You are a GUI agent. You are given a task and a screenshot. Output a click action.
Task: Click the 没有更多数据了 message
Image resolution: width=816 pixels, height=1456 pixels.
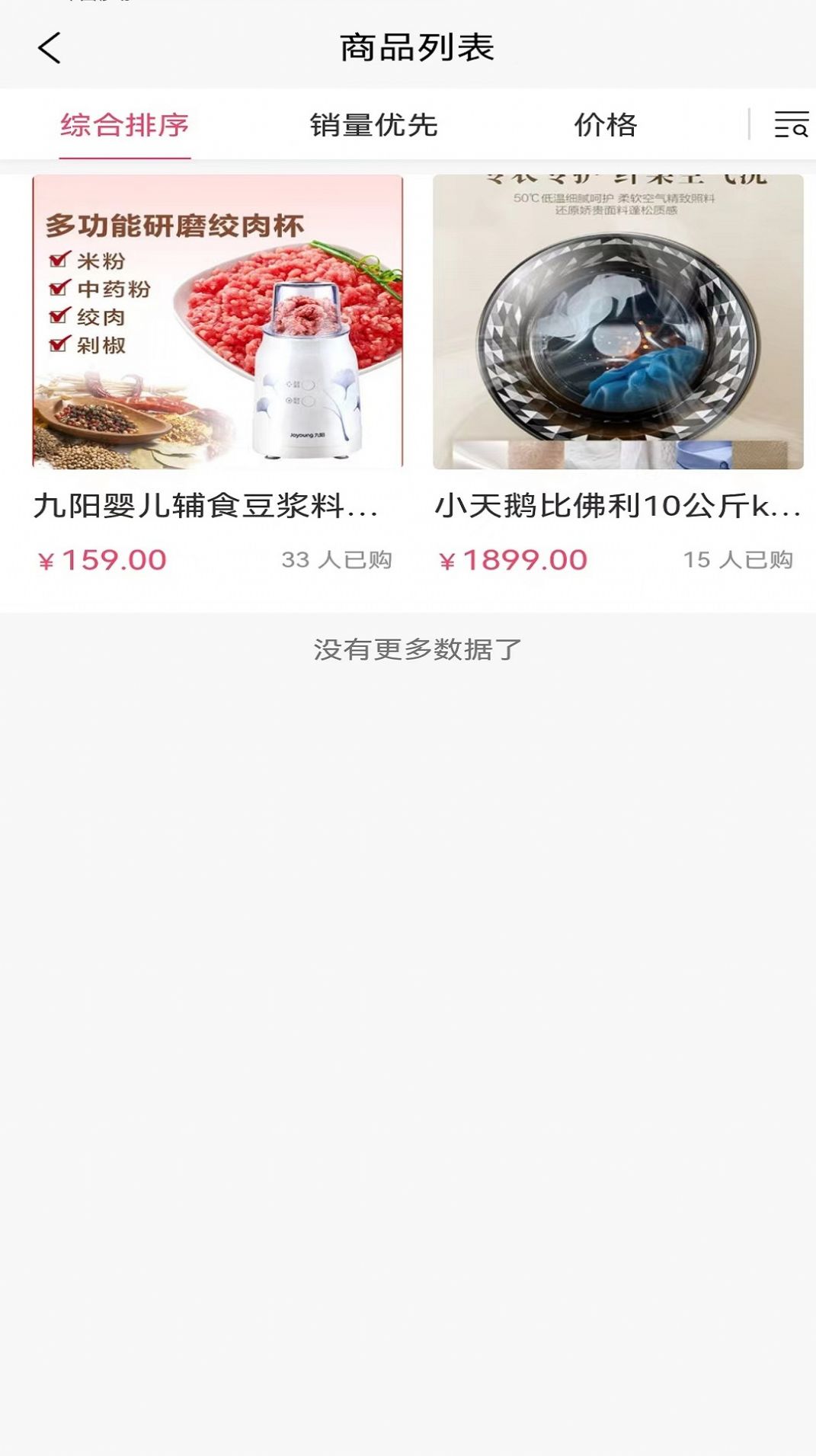pos(415,648)
